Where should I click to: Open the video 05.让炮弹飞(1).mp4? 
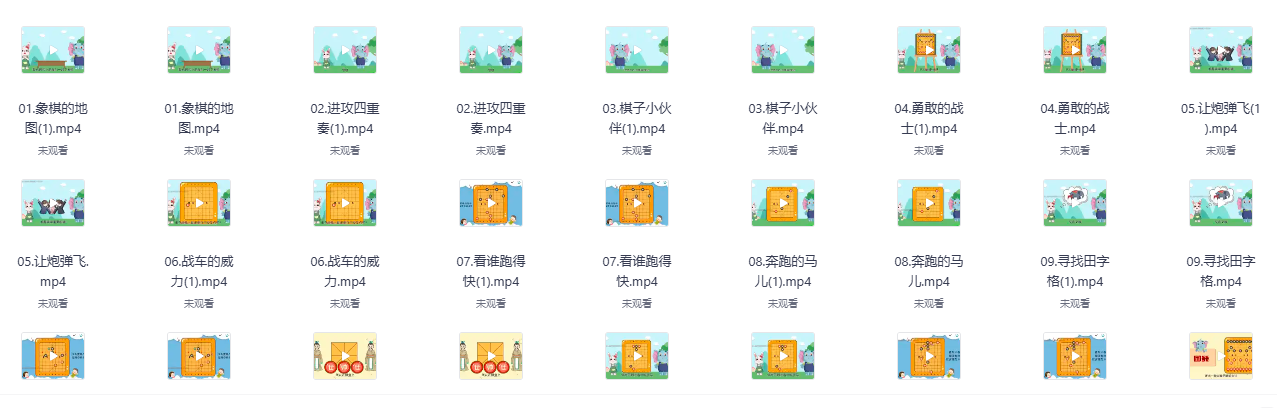pos(1221,50)
